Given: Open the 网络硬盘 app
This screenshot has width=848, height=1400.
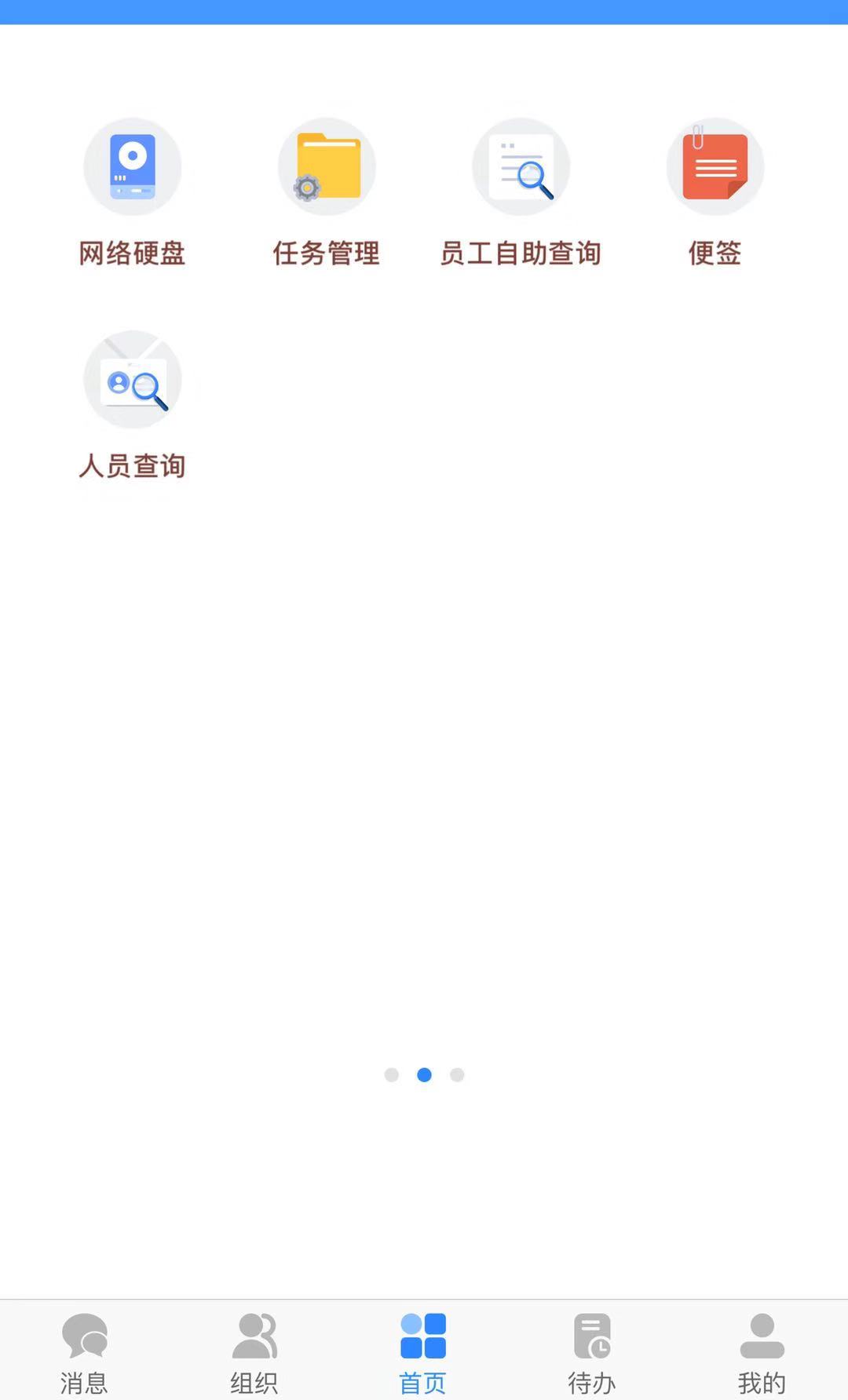Looking at the screenshot, I should coord(132,167).
